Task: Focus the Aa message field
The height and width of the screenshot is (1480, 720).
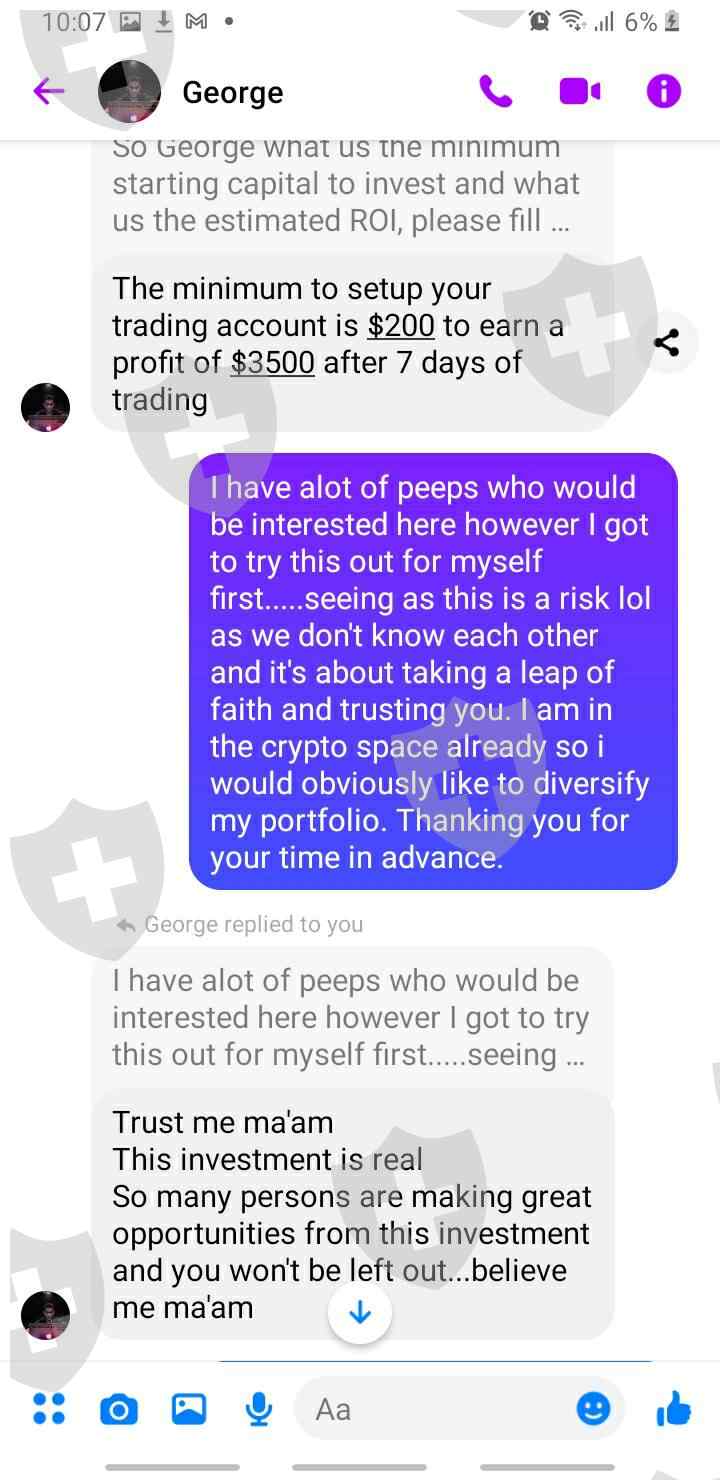Action: pos(430,1409)
